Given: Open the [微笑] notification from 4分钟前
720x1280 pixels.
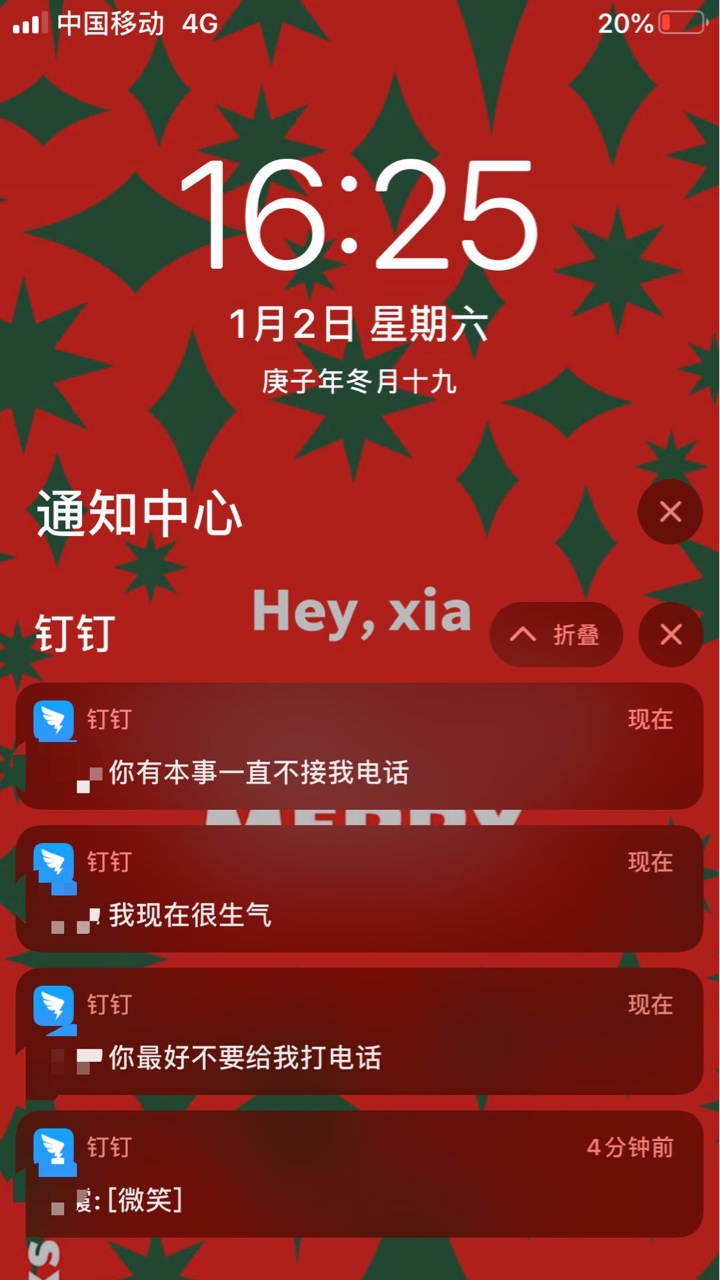Looking at the screenshot, I should click(360, 1174).
